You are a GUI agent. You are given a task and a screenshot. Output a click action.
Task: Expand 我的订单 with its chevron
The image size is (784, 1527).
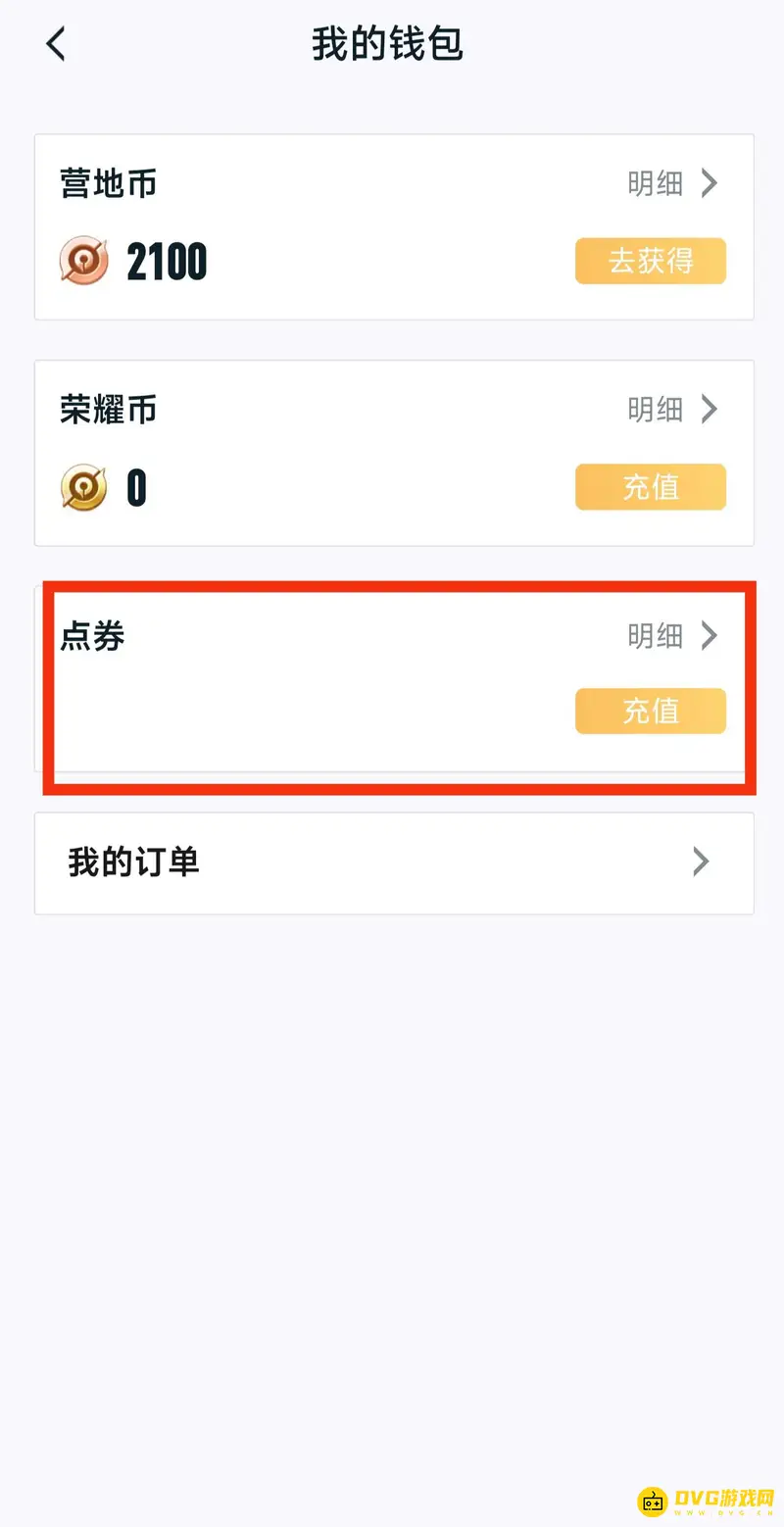[x=700, y=862]
